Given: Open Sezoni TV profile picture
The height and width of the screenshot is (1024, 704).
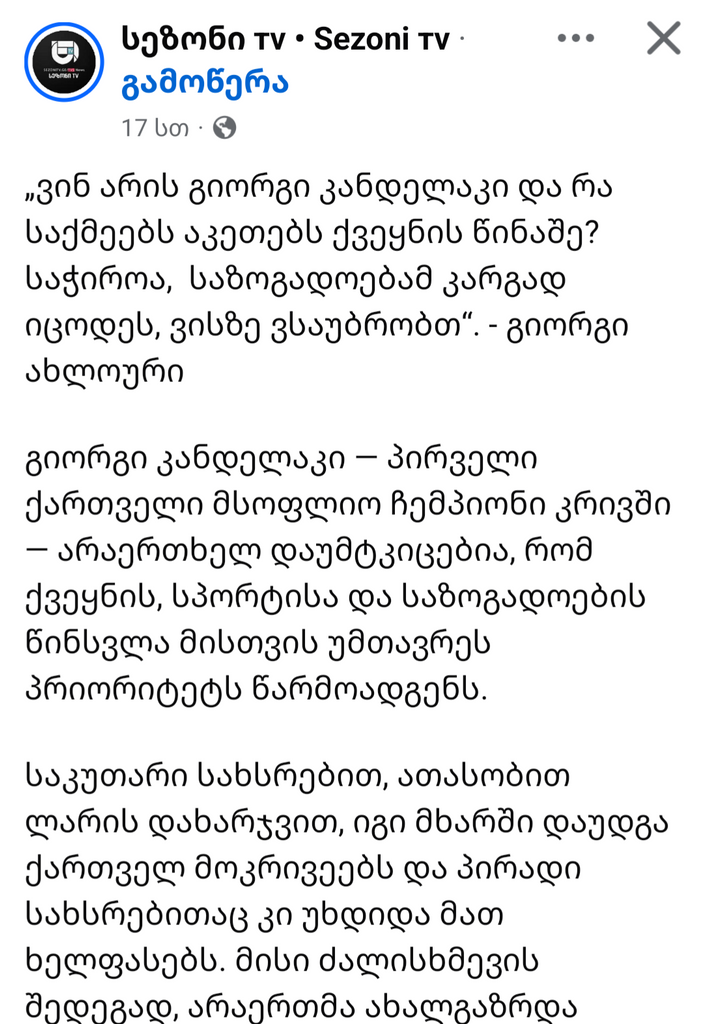Looking at the screenshot, I should (64, 62).
